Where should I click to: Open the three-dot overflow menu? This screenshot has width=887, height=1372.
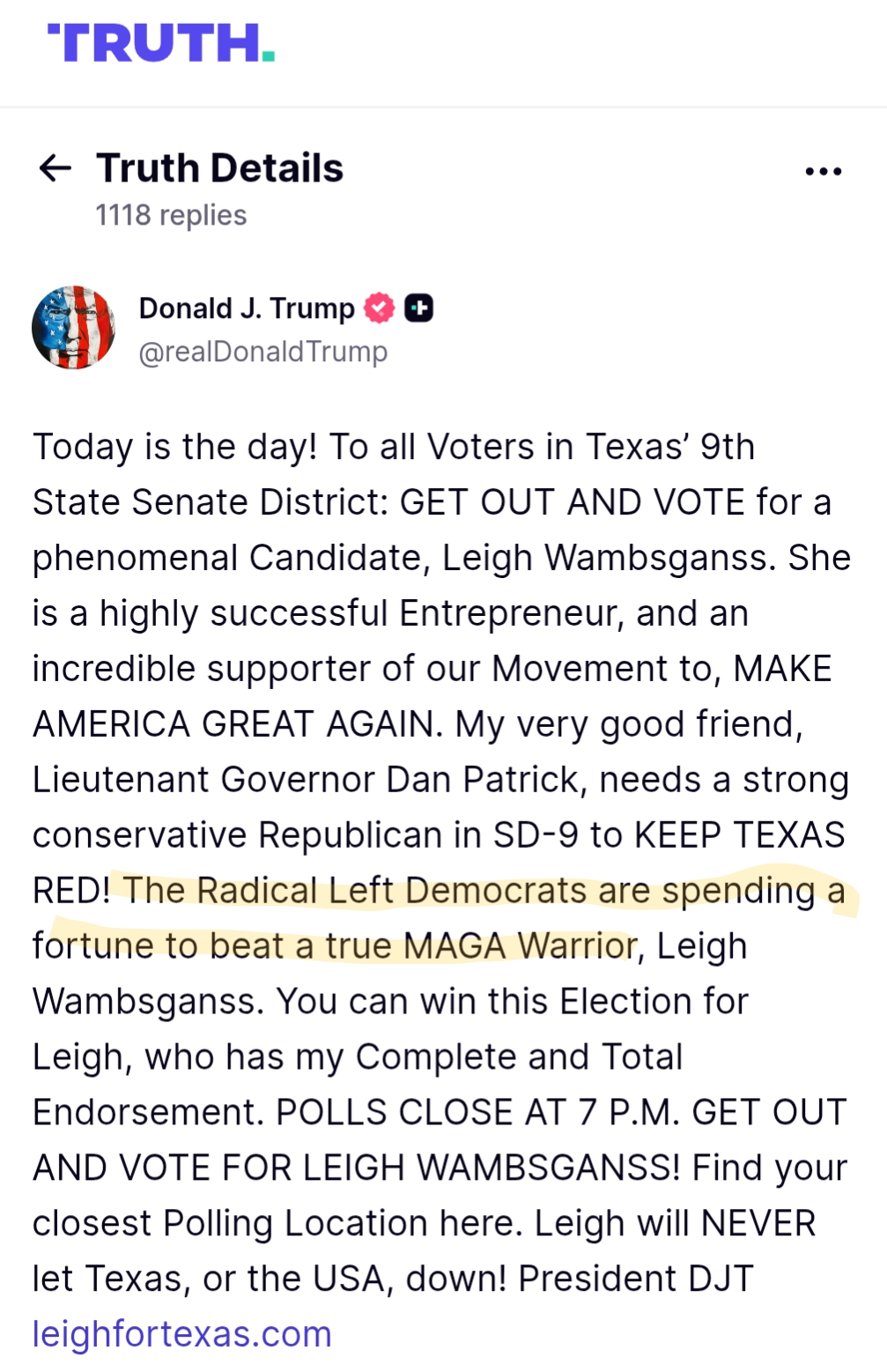pyautogui.click(x=823, y=171)
